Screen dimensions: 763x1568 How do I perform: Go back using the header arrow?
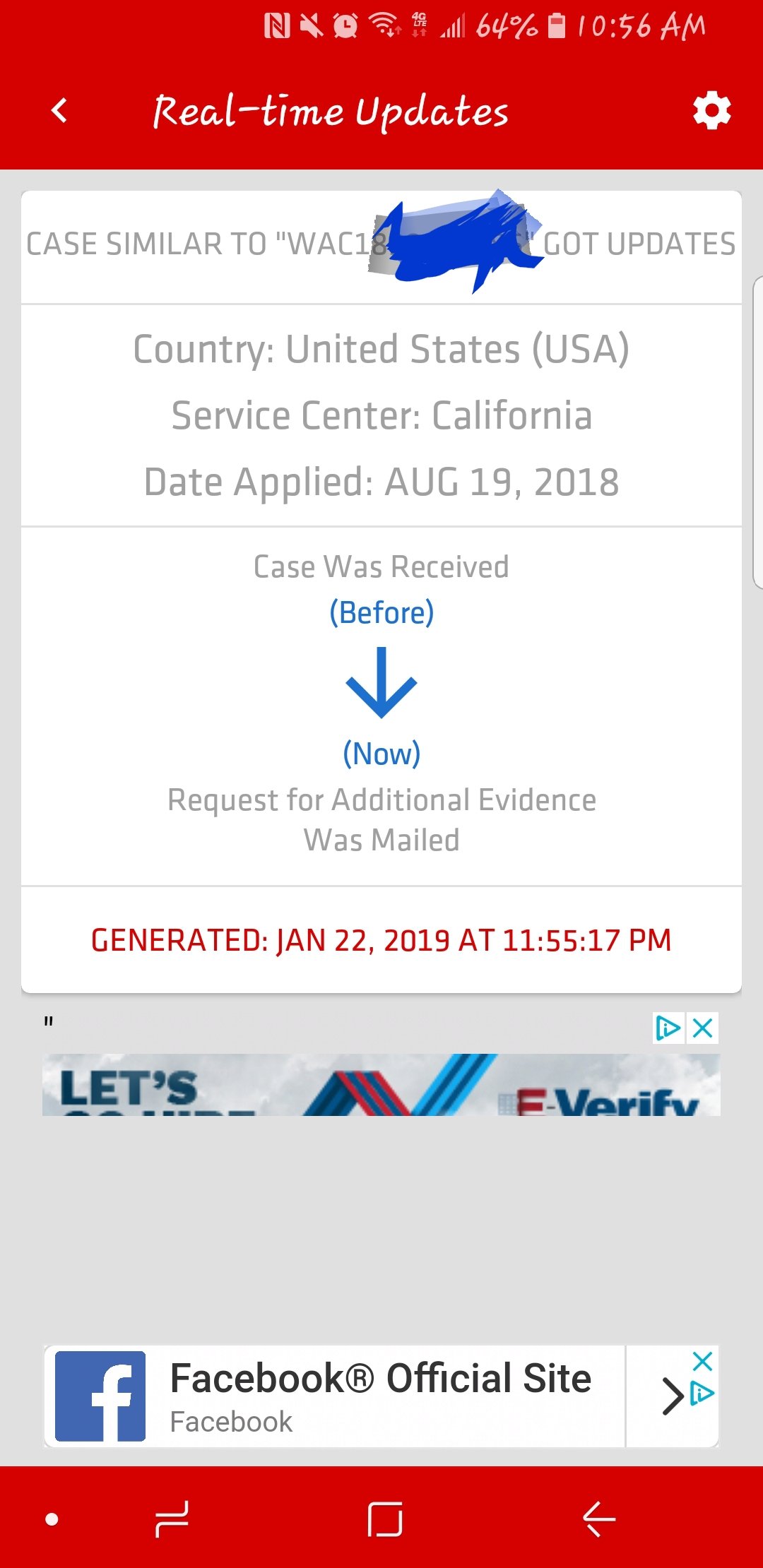(59, 111)
